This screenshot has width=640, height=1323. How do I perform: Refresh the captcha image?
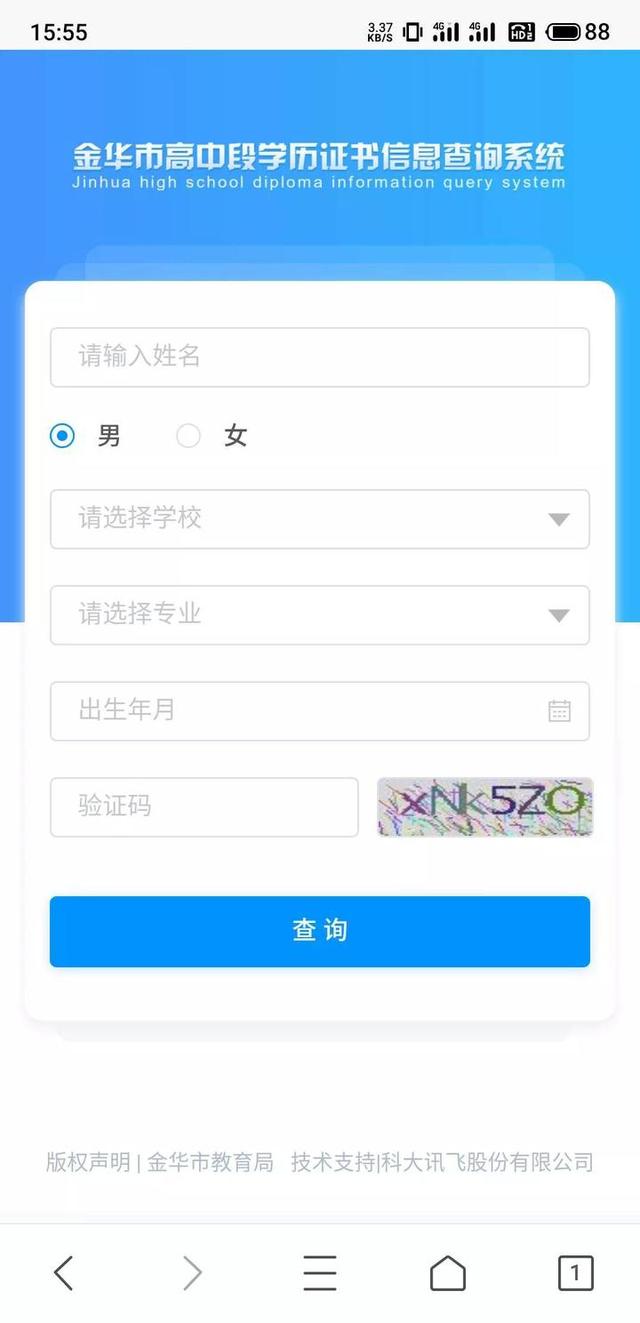click(x=485, y=807)
